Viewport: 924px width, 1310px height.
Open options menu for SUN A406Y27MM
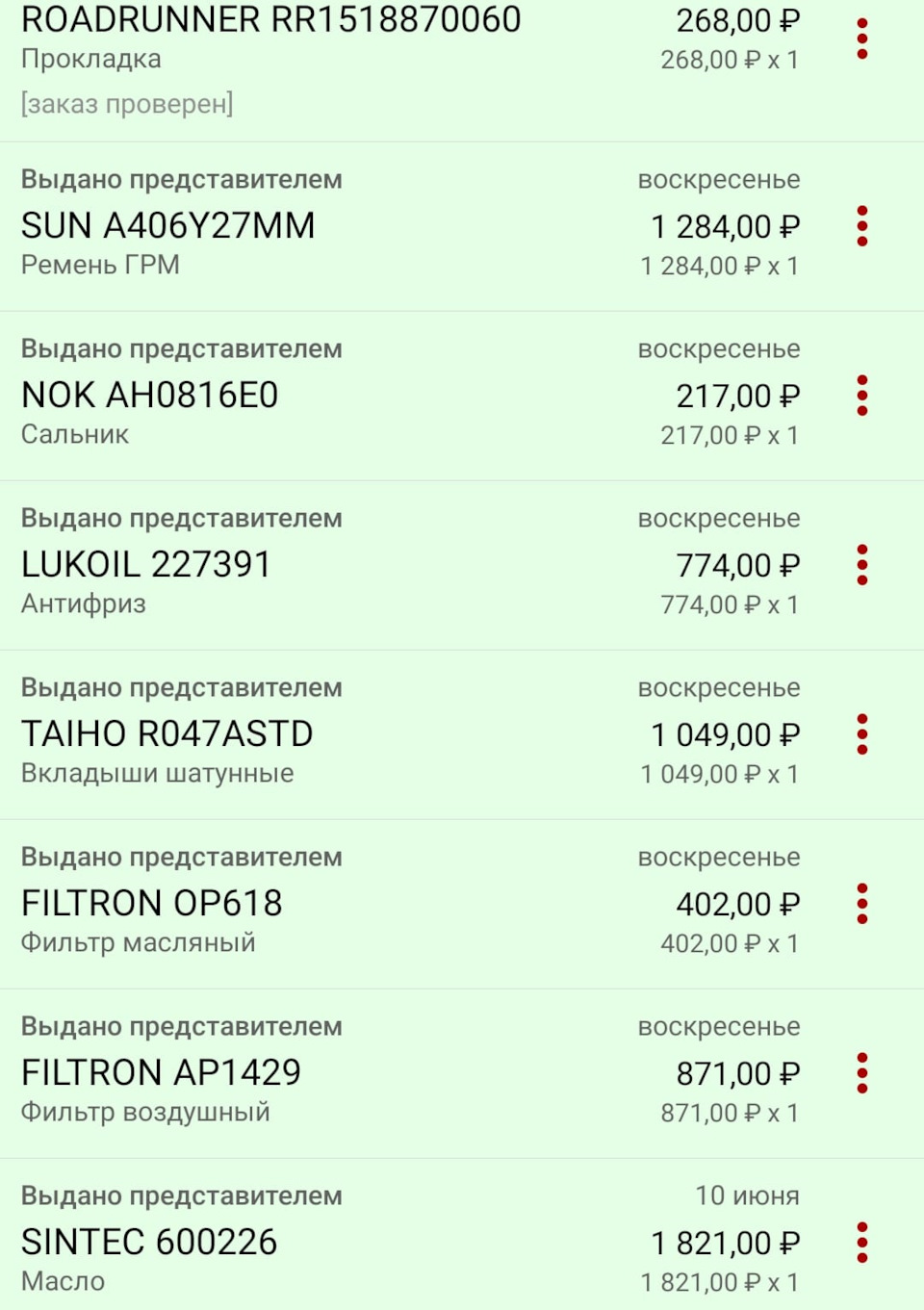(861, 226)
